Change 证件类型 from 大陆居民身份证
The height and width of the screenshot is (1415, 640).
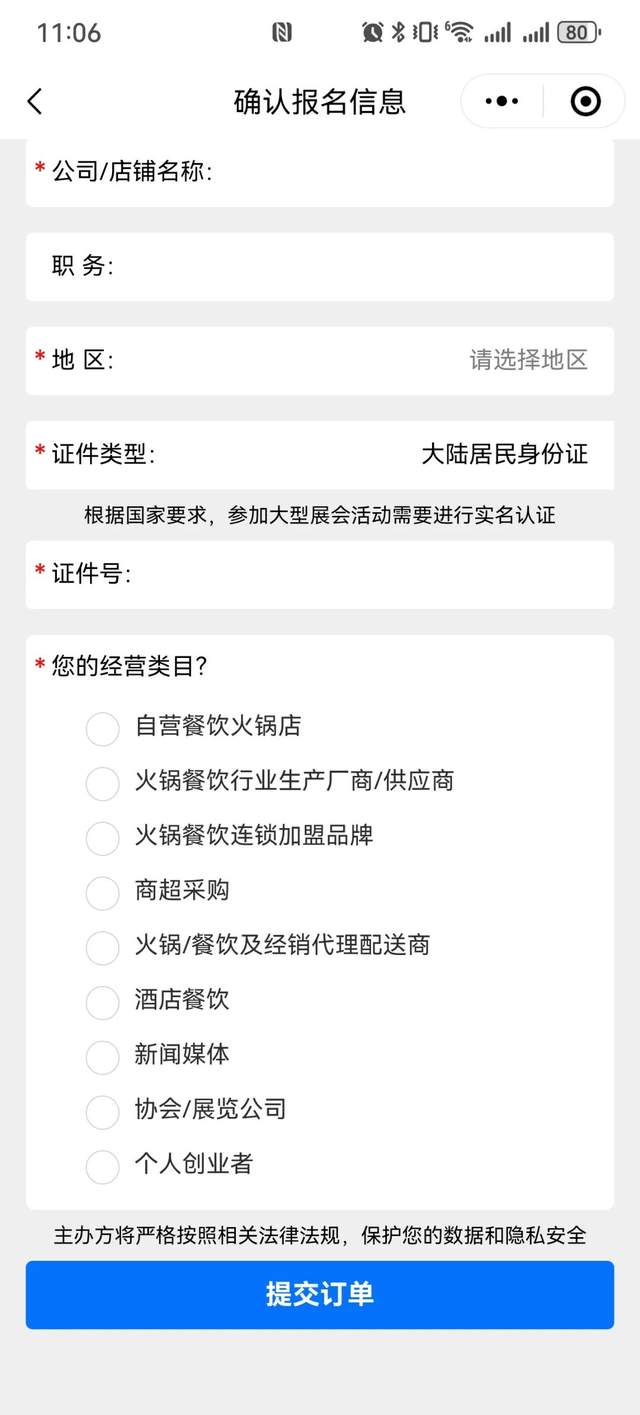coord(504,454)
